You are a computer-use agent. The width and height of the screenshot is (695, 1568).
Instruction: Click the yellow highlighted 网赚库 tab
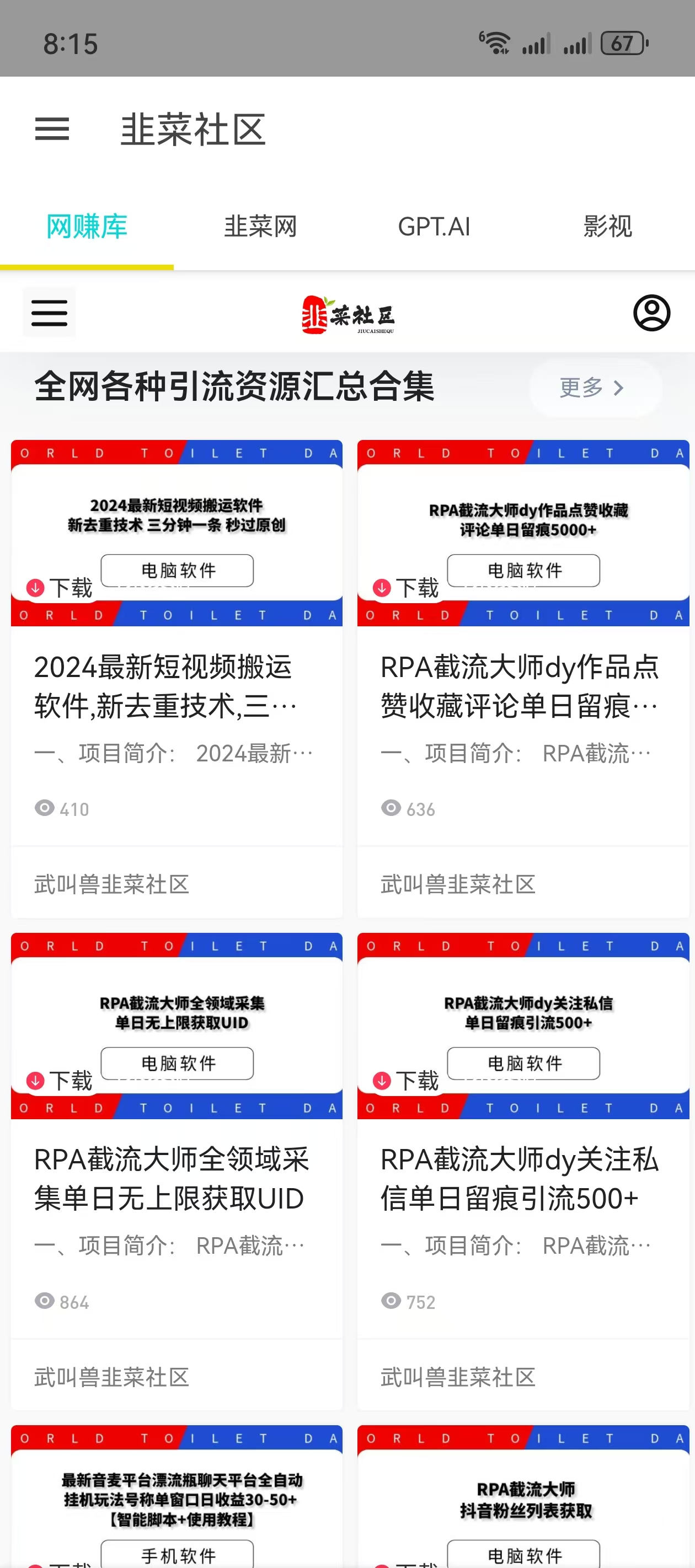tap(85, 226)
